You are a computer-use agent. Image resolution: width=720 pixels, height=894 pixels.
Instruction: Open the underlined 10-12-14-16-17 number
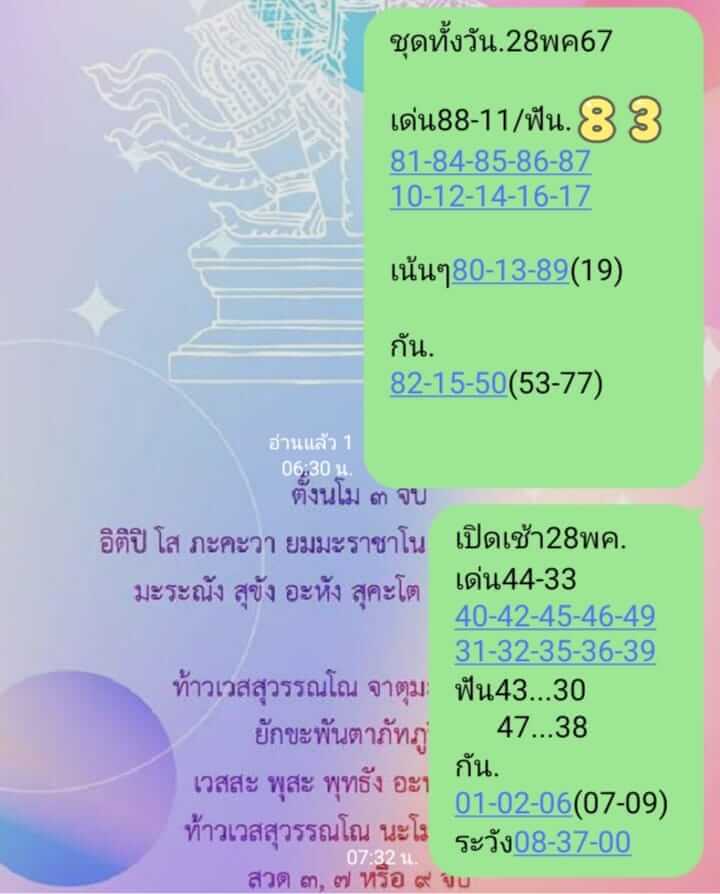[490, 196]
